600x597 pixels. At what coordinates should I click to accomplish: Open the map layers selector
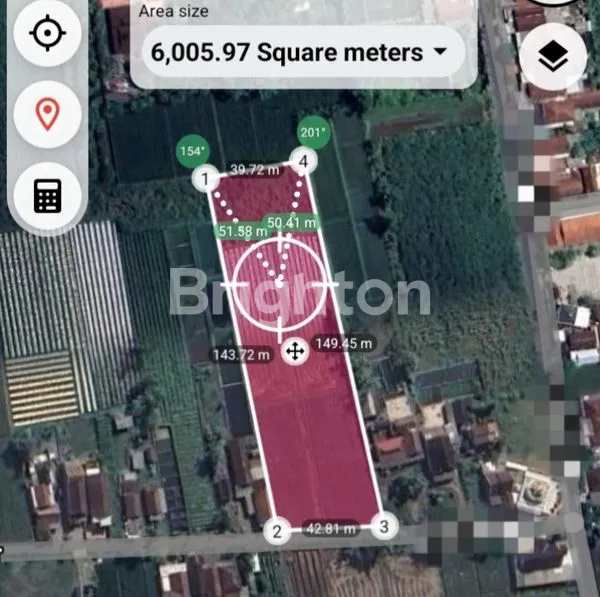point(552,58)
